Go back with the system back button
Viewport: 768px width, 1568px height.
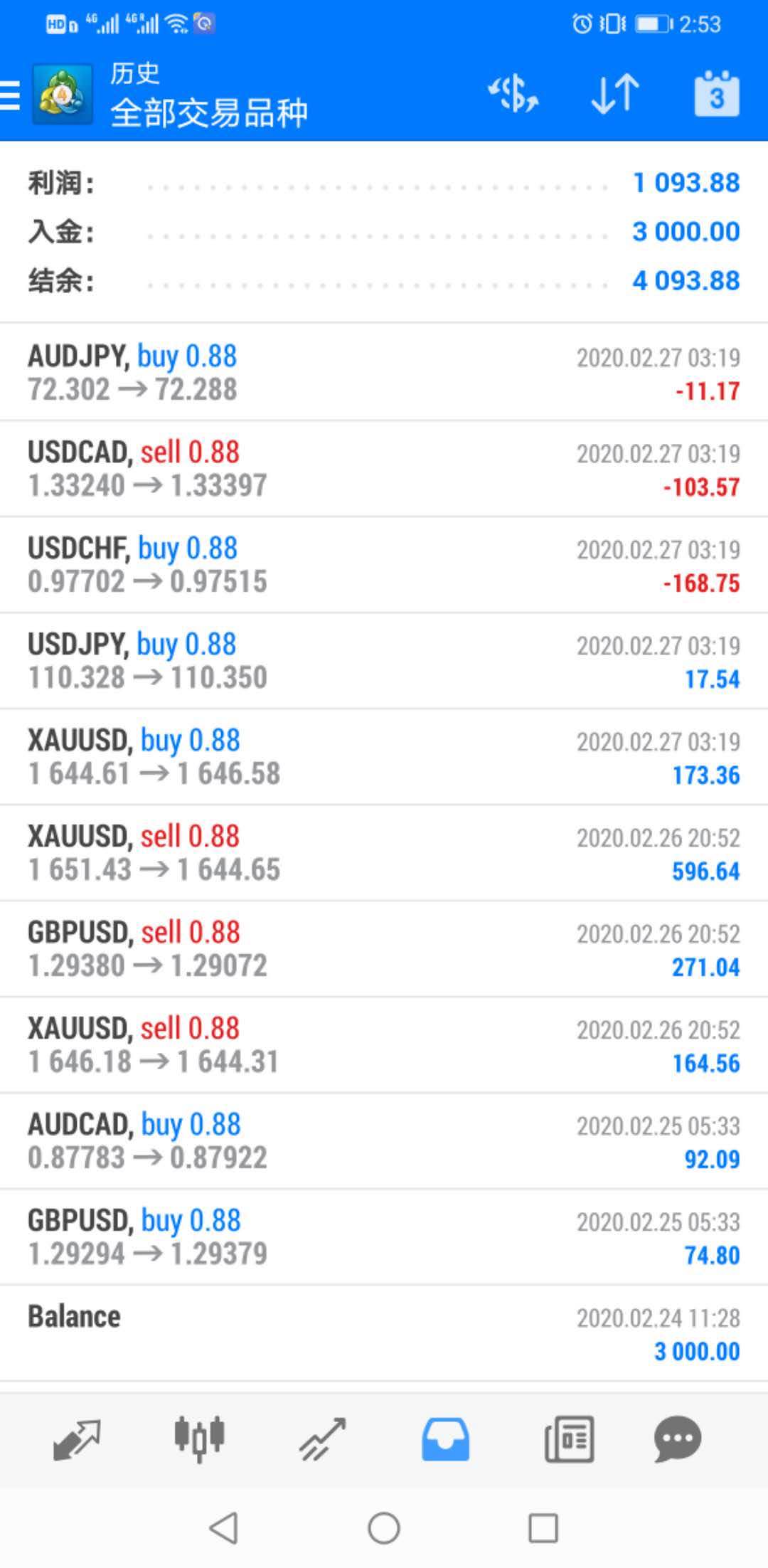coord(224,1527)
